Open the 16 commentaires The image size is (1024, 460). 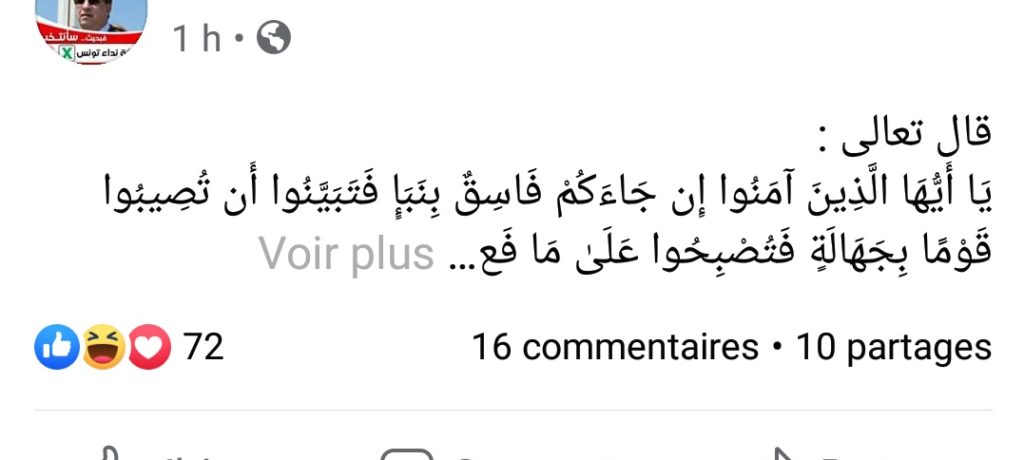[614, 347]
